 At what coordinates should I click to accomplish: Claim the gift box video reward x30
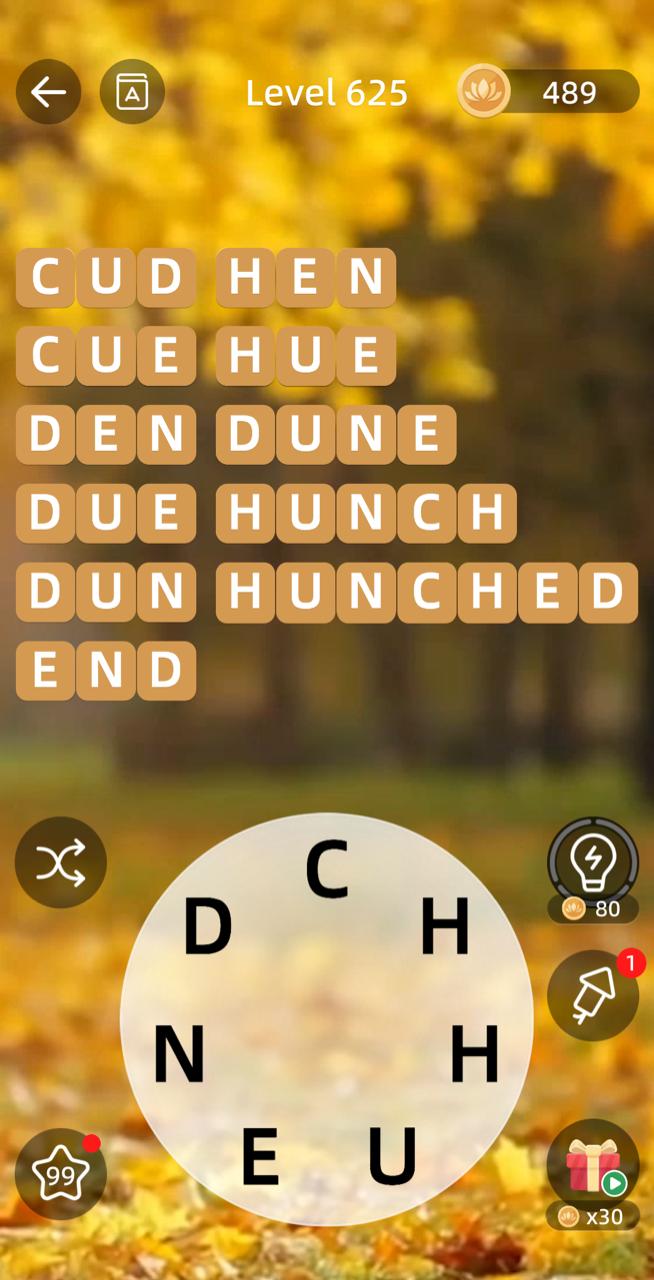click(x=593, y=1166)
